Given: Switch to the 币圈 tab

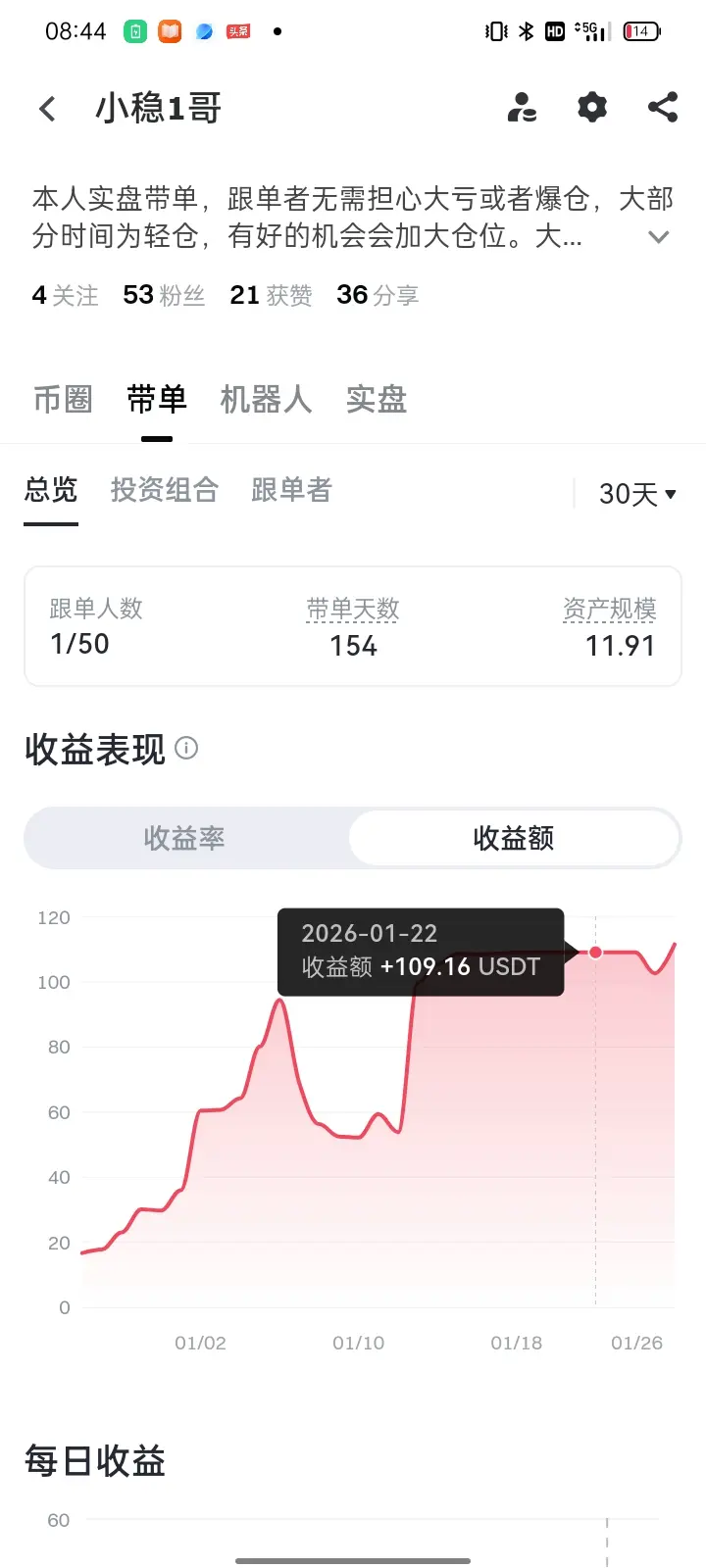Looking at the screenshot, I should pos(63,400).
